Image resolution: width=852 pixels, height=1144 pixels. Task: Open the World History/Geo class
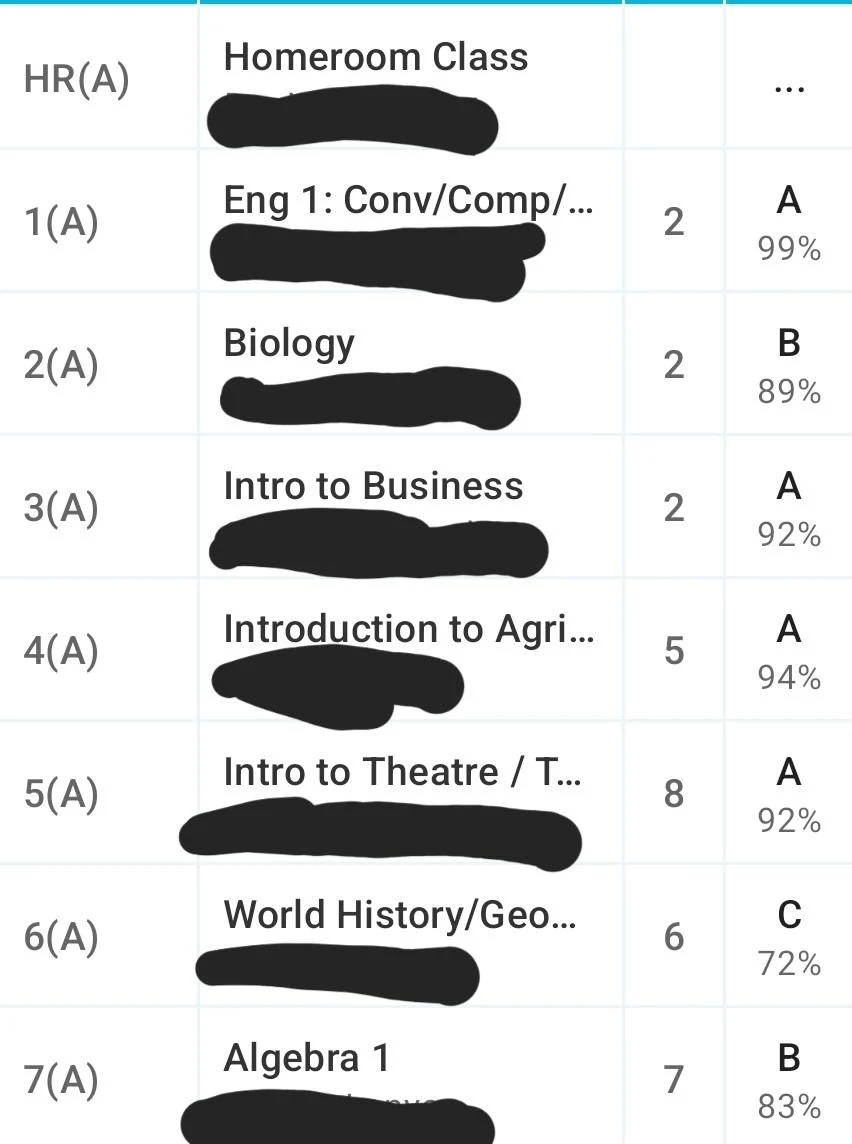coord(400,915)
